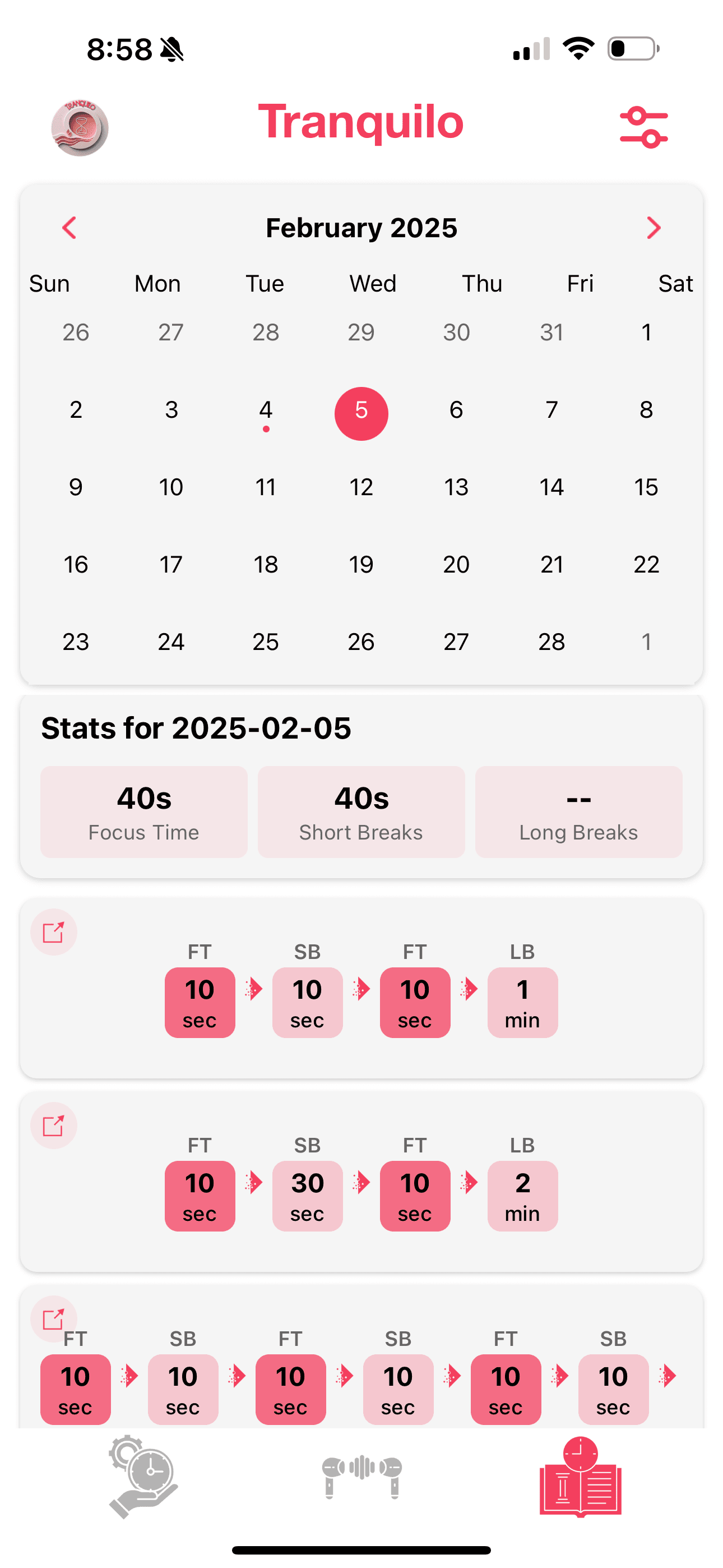
Task: Select February 28 on the calendar
Action: [x=551, y=642]
